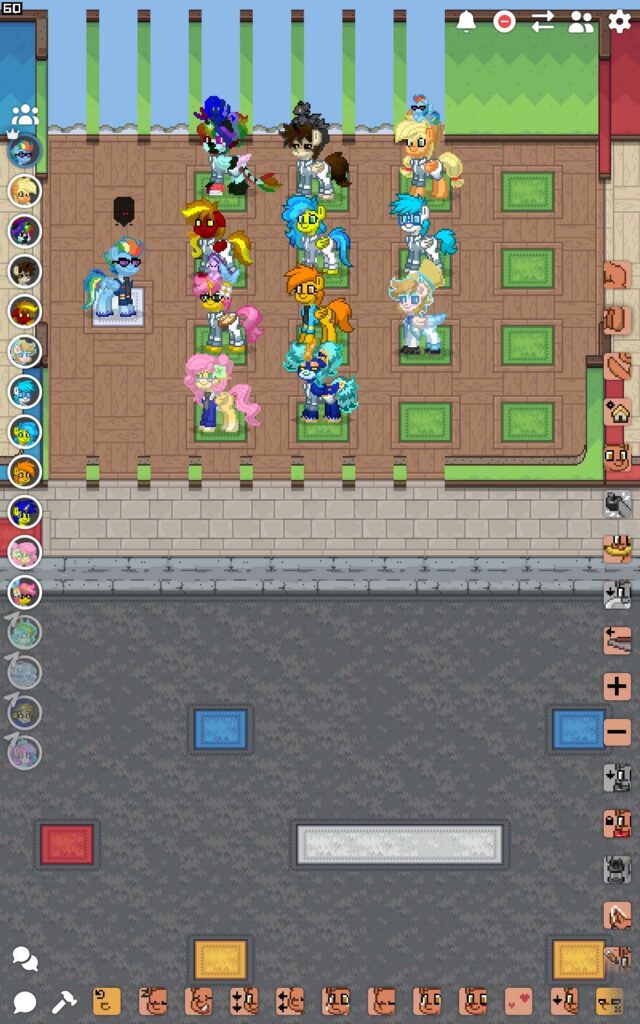Screen dimensions: 640x1024
Task: Tap the yellow swirl action button
Action: (x=107, y=1001)
